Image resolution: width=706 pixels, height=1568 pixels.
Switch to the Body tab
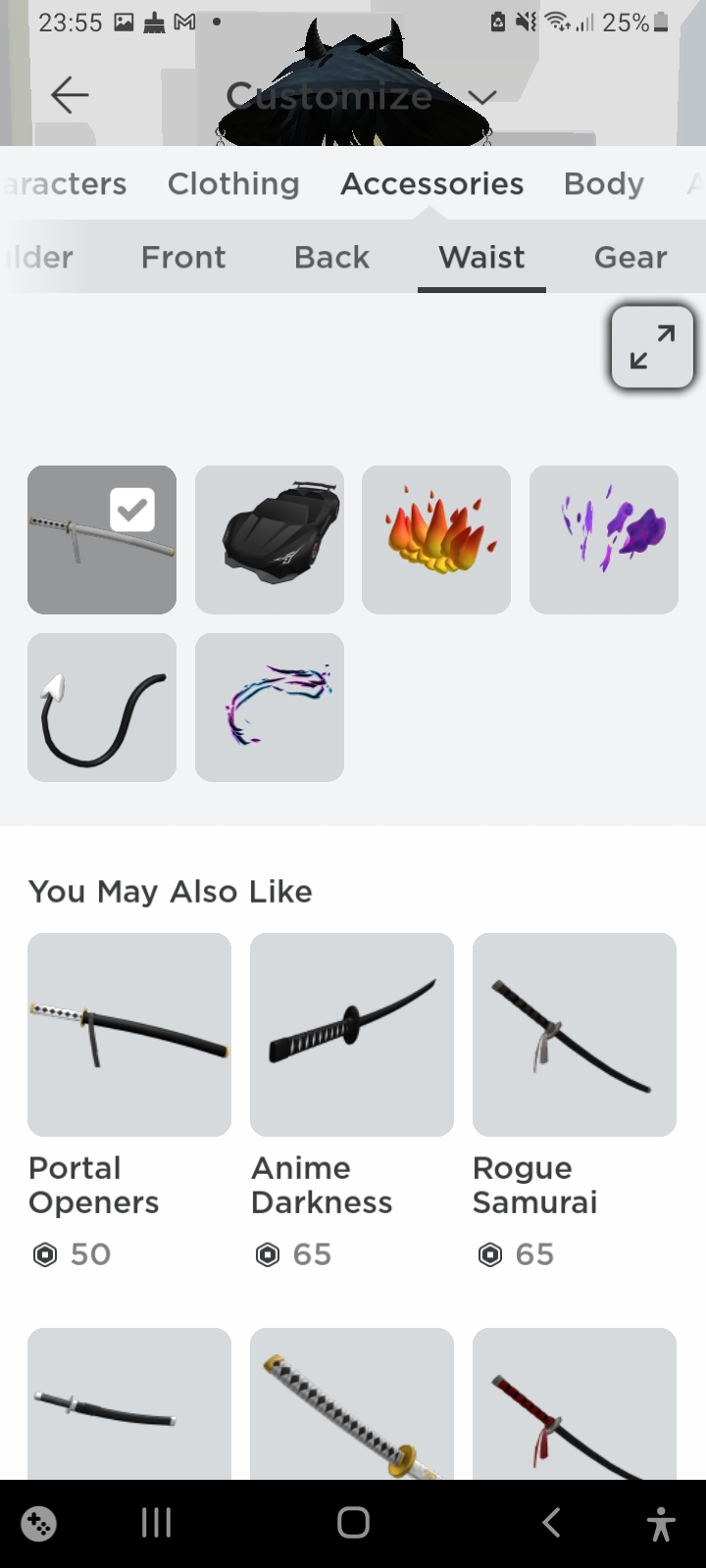click(x=603, y=183)
